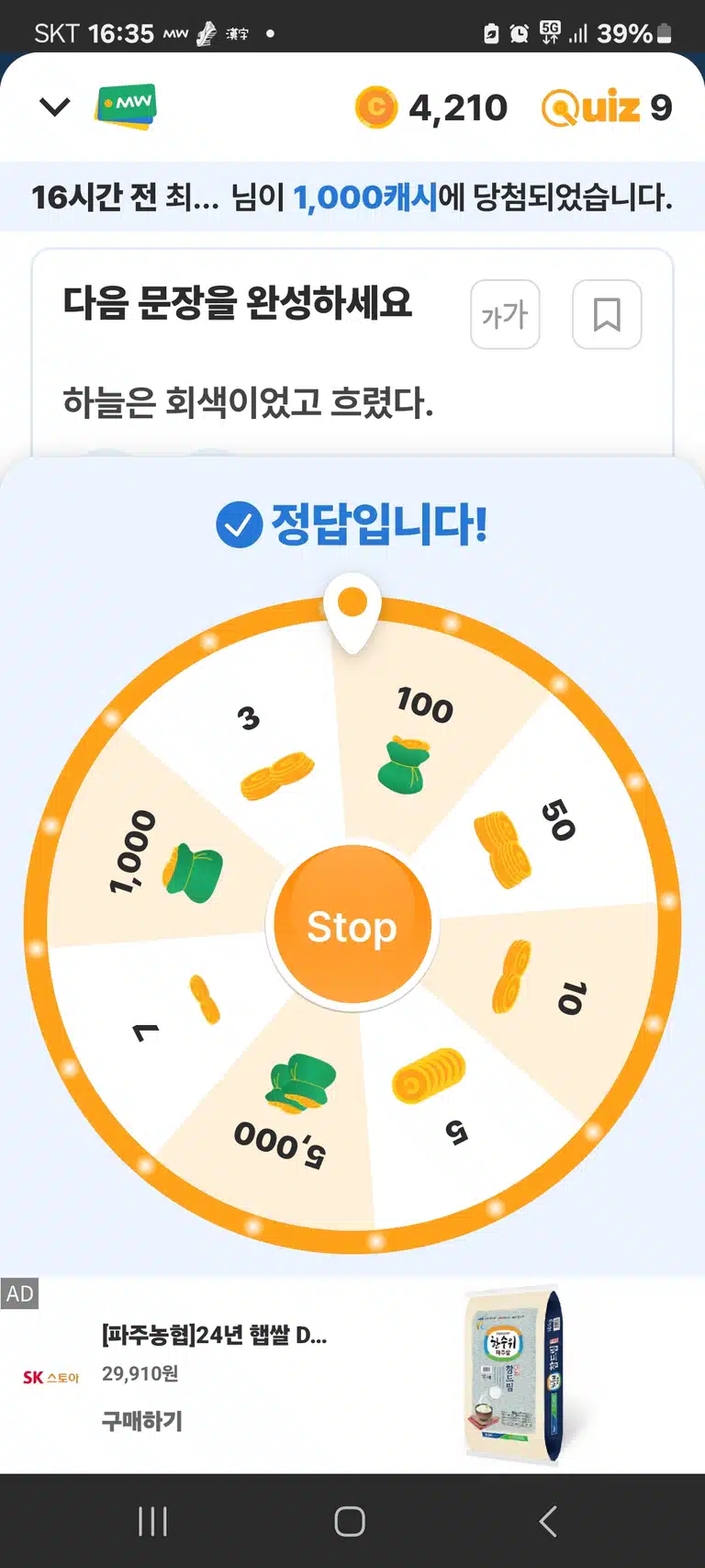Screen dimensions: 705x1568
Task: Tap 구매하기 on the SK스토아 ad
Action: pos(142,1421)
